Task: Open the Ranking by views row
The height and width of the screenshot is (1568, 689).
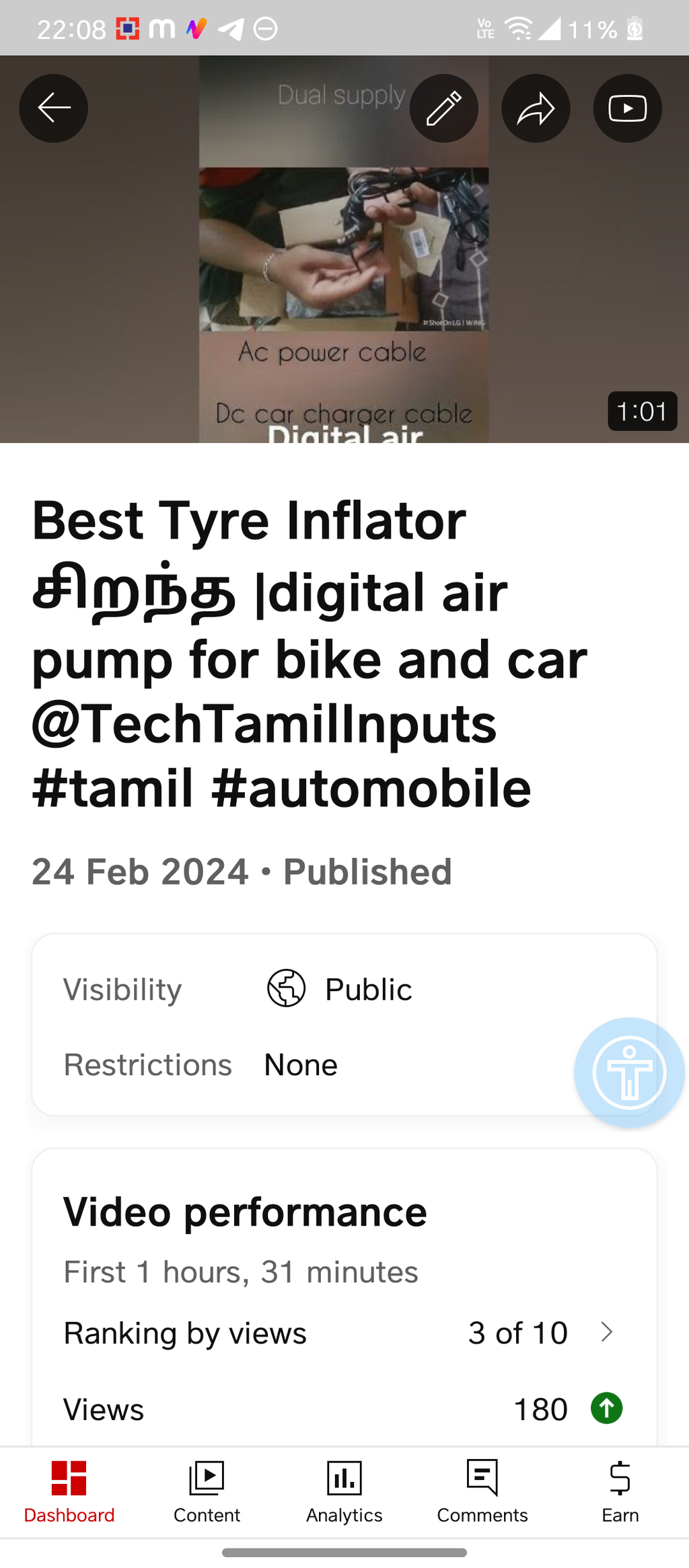Action: [344, 1333]
